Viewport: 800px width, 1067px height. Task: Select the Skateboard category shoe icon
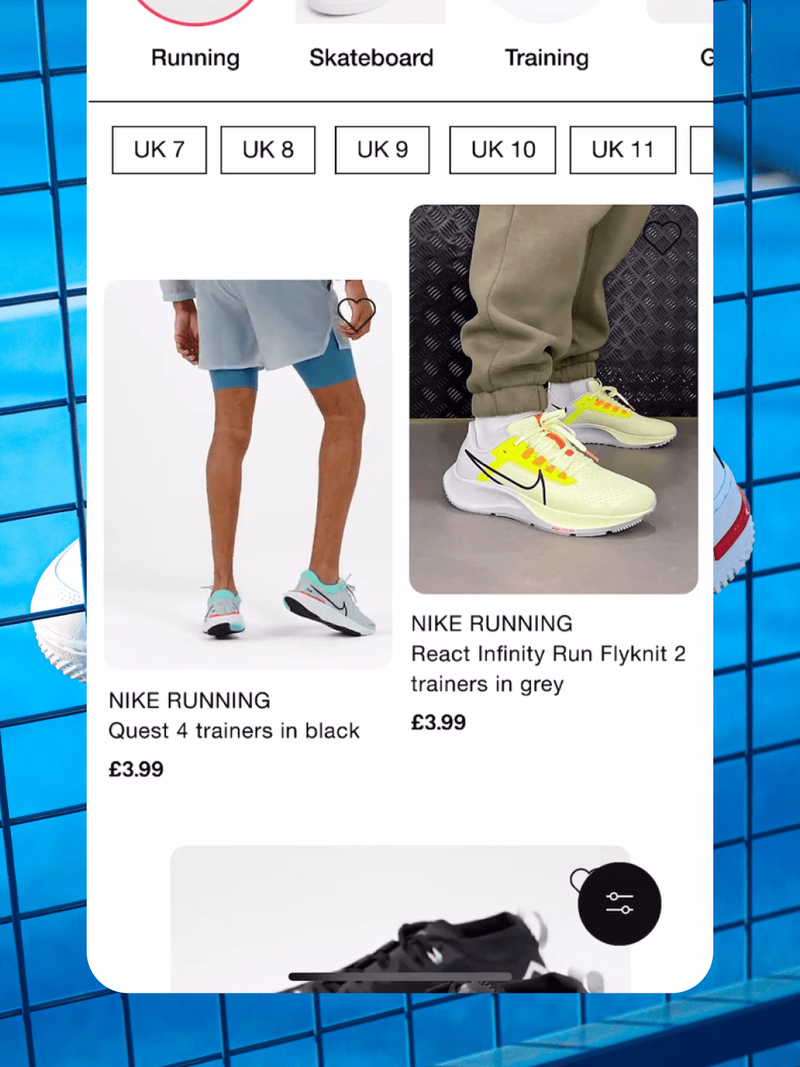point(370,8)
